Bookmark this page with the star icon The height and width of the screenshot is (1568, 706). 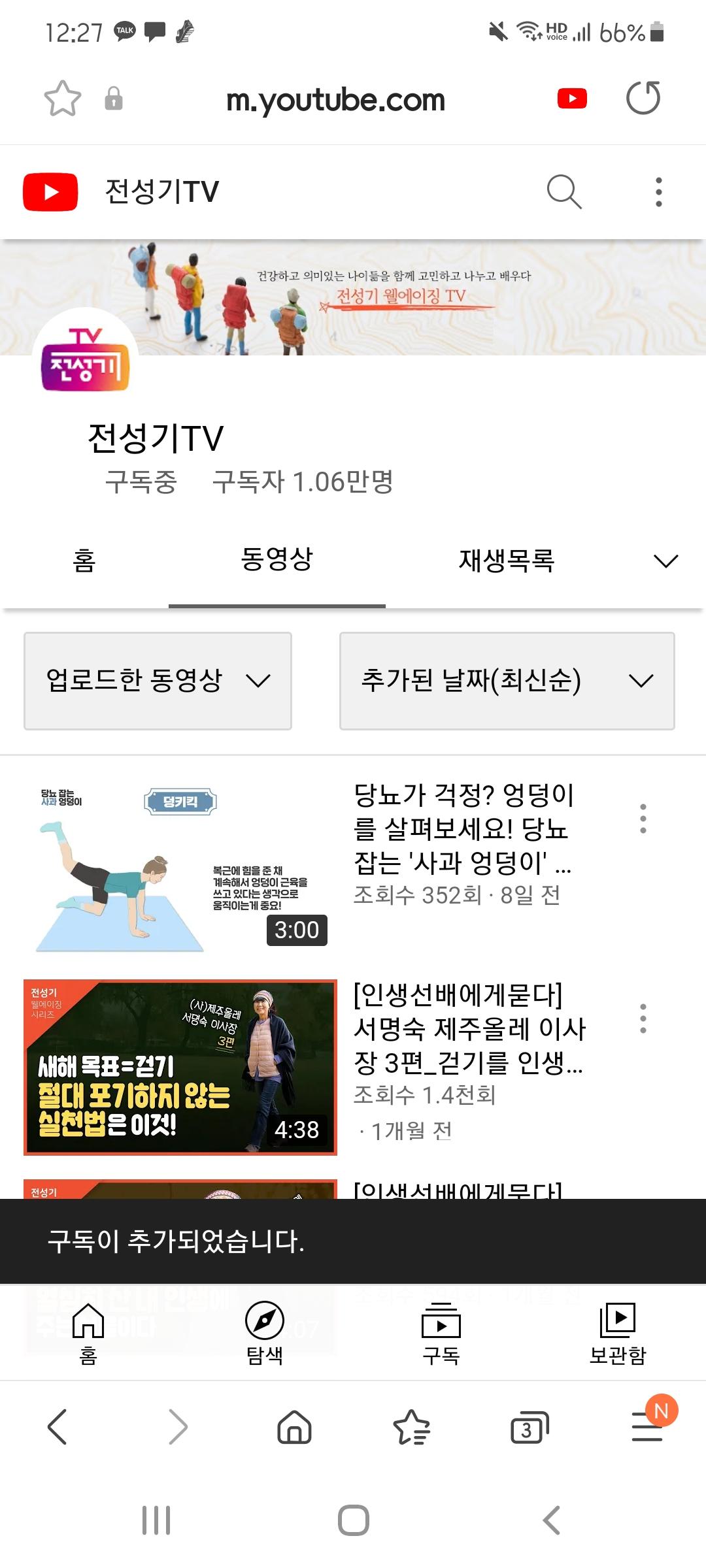click(62, 99)
